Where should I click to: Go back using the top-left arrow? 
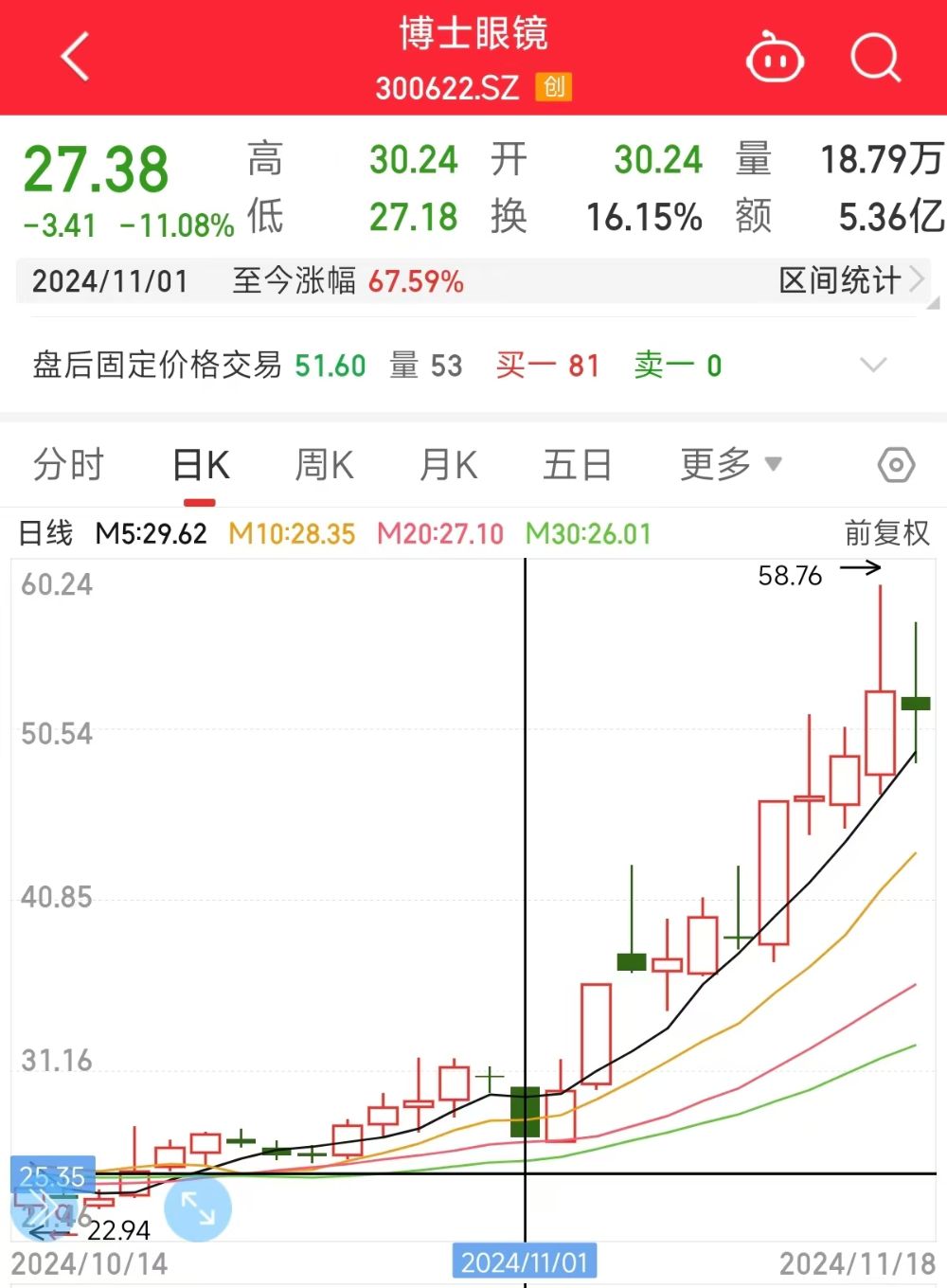click(x=76, y=57)
